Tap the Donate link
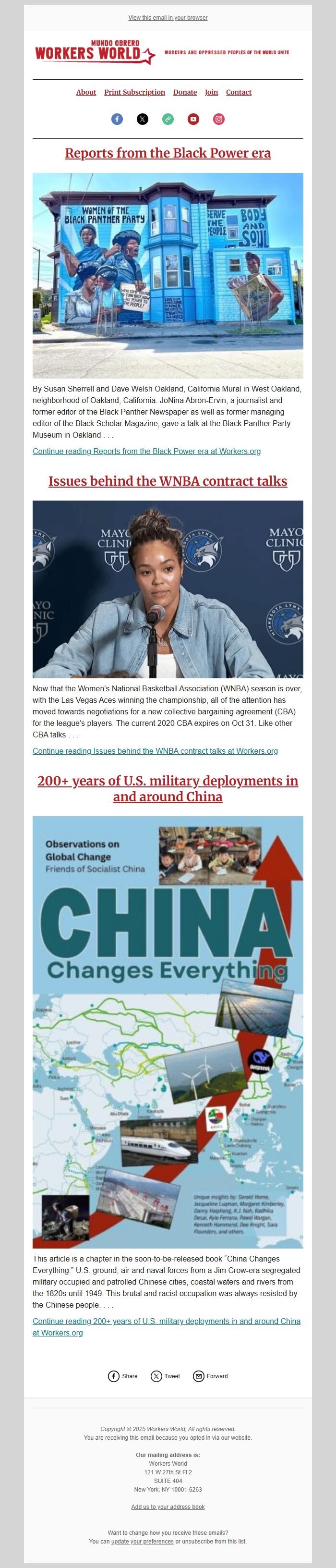The width and height of the screenshot is (336, 1568). pyautogui.click(x=184, y=93)
